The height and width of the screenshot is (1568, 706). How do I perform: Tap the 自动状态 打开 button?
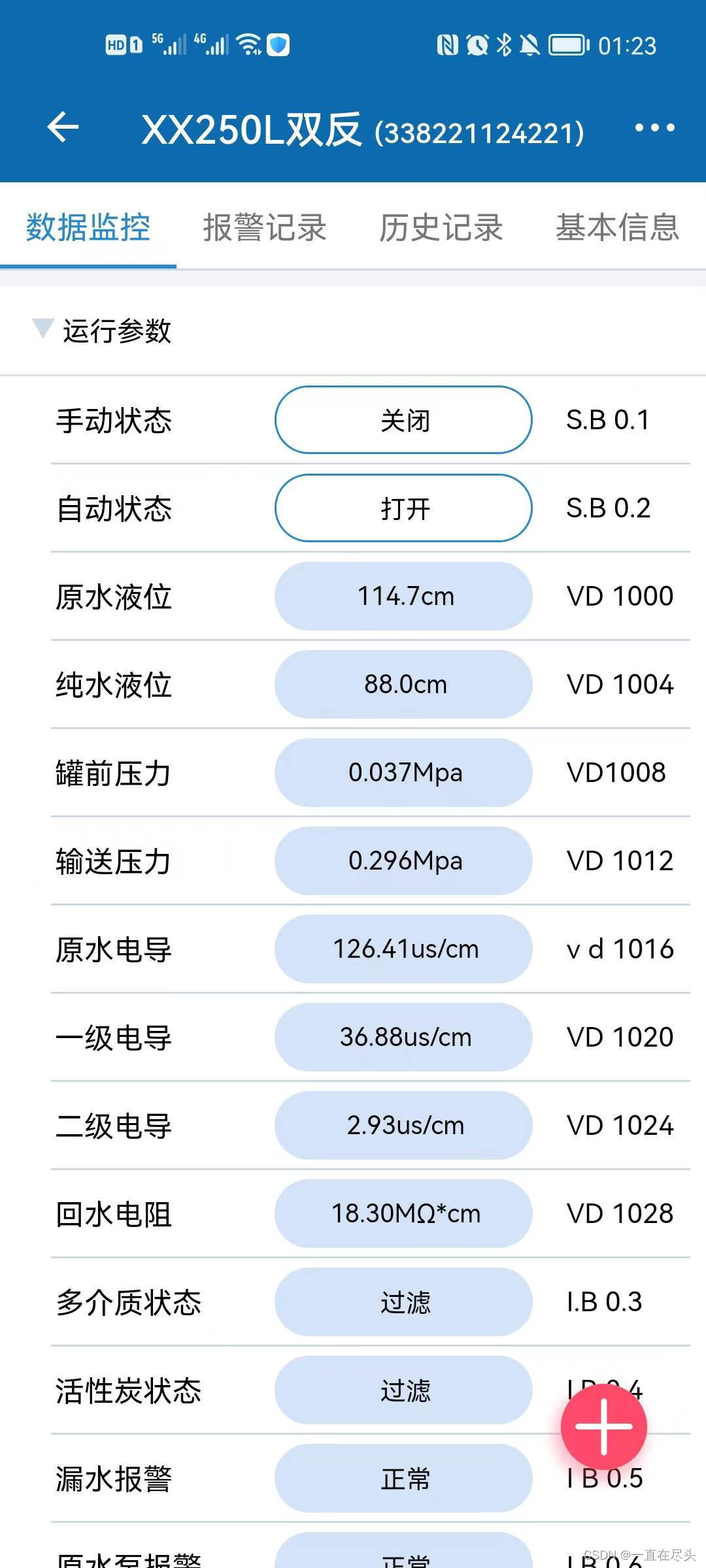(403, 508)
